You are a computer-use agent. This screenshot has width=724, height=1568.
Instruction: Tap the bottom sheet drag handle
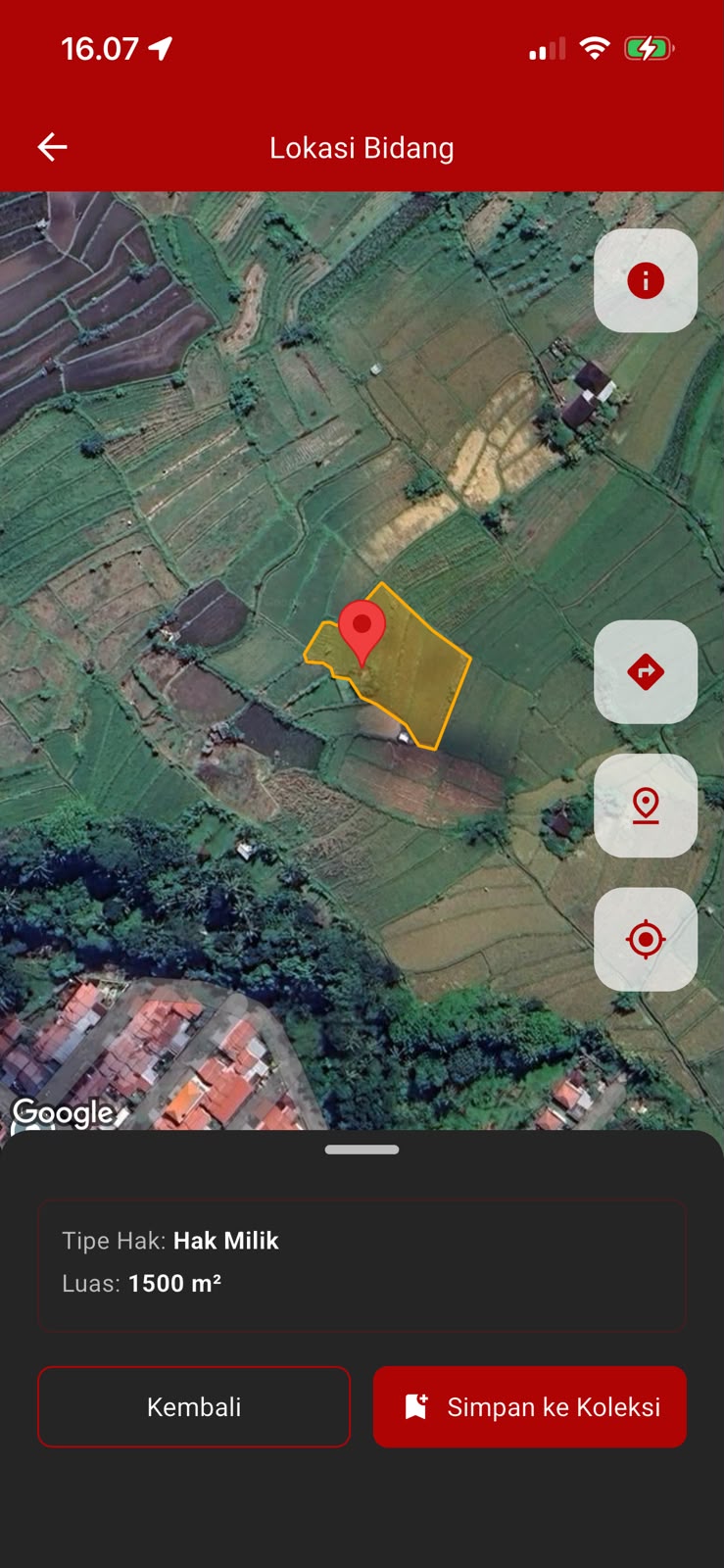click(362, 1150)
